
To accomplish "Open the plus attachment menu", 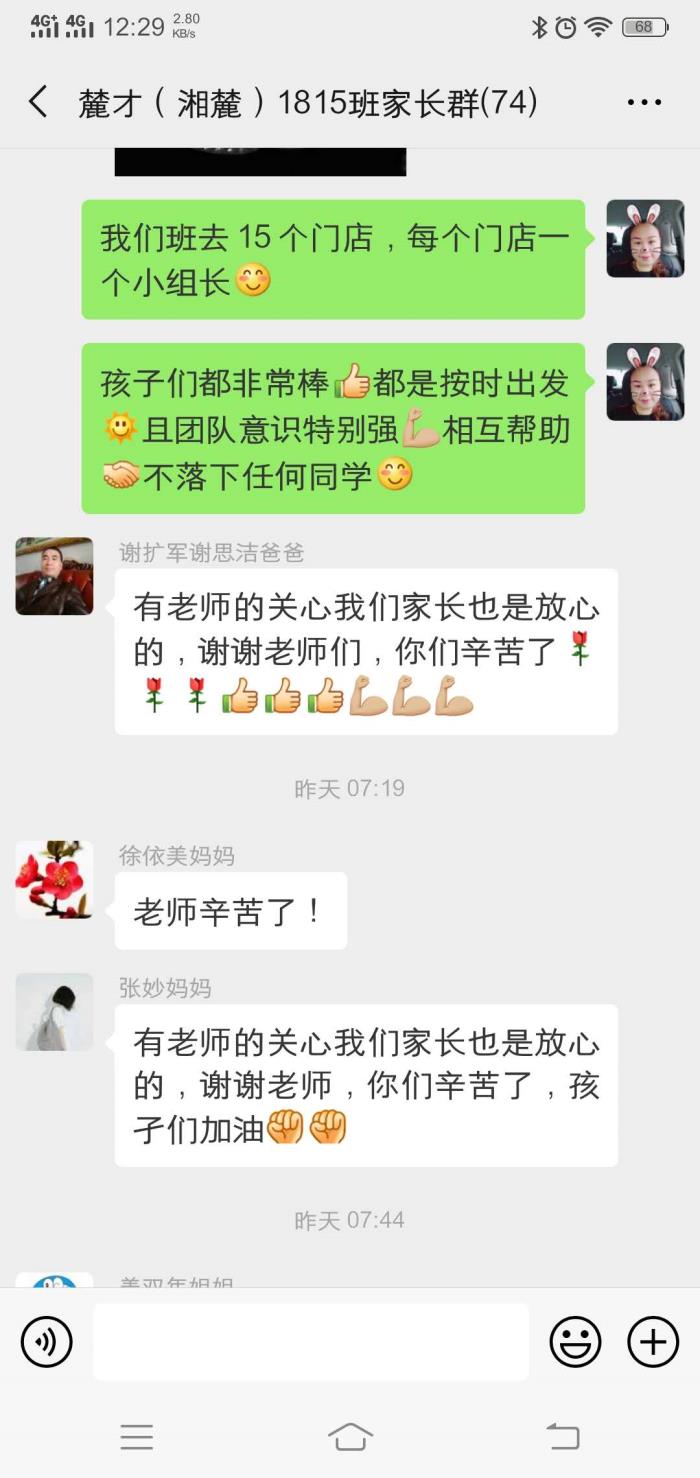I will click(x=652, y=1341).
